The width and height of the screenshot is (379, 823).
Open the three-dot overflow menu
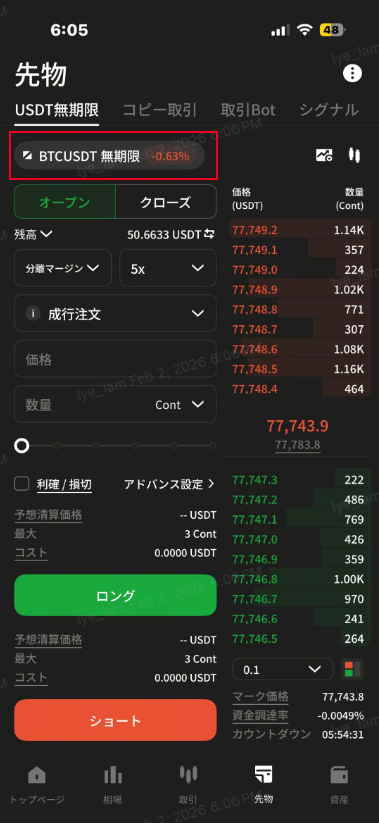click(x=352, y=73)
